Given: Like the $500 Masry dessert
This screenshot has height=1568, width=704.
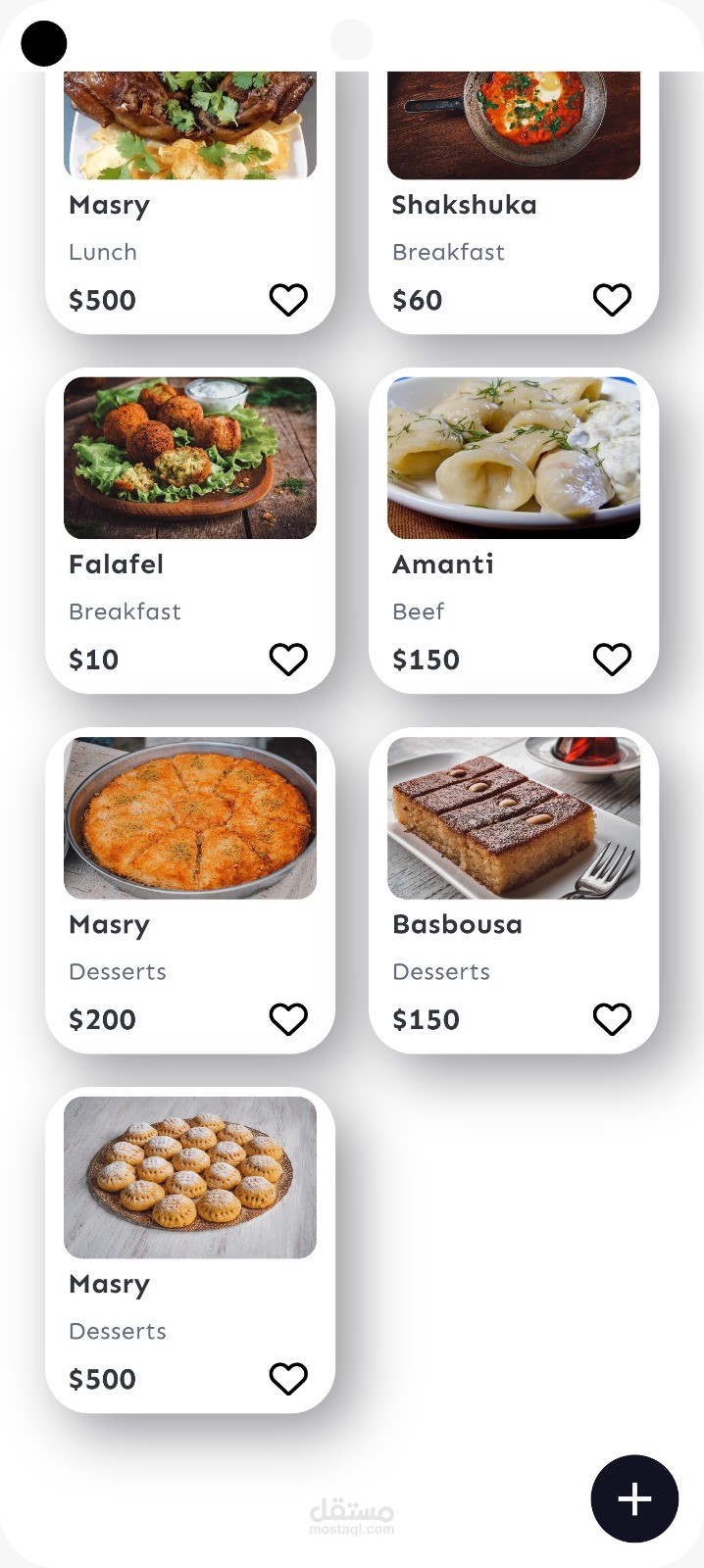Looking at the screenshot, I should click(x=288, y=1379).
